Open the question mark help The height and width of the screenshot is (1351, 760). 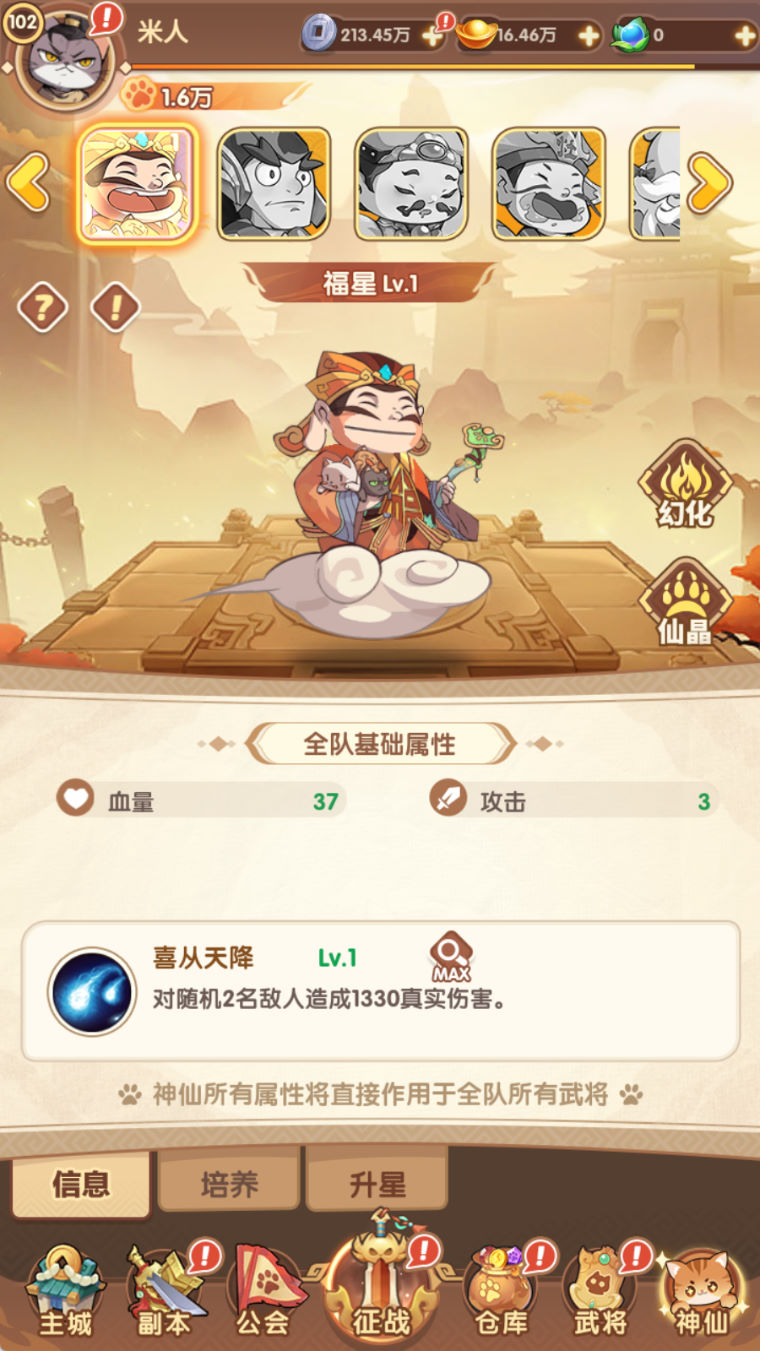42,309
